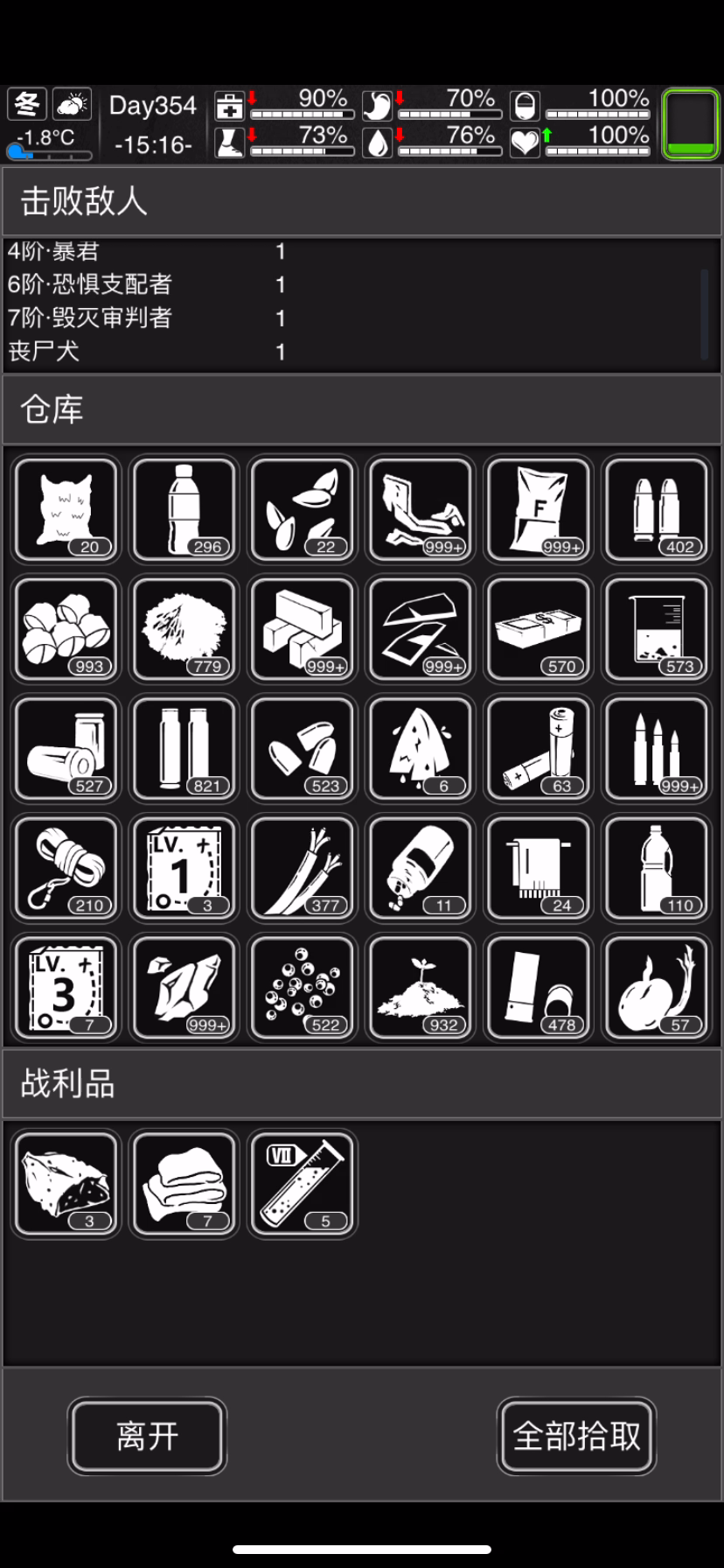Select the meat loot item with count 3
This screenshot has height=1568, width=724.
pos(66,1183)
